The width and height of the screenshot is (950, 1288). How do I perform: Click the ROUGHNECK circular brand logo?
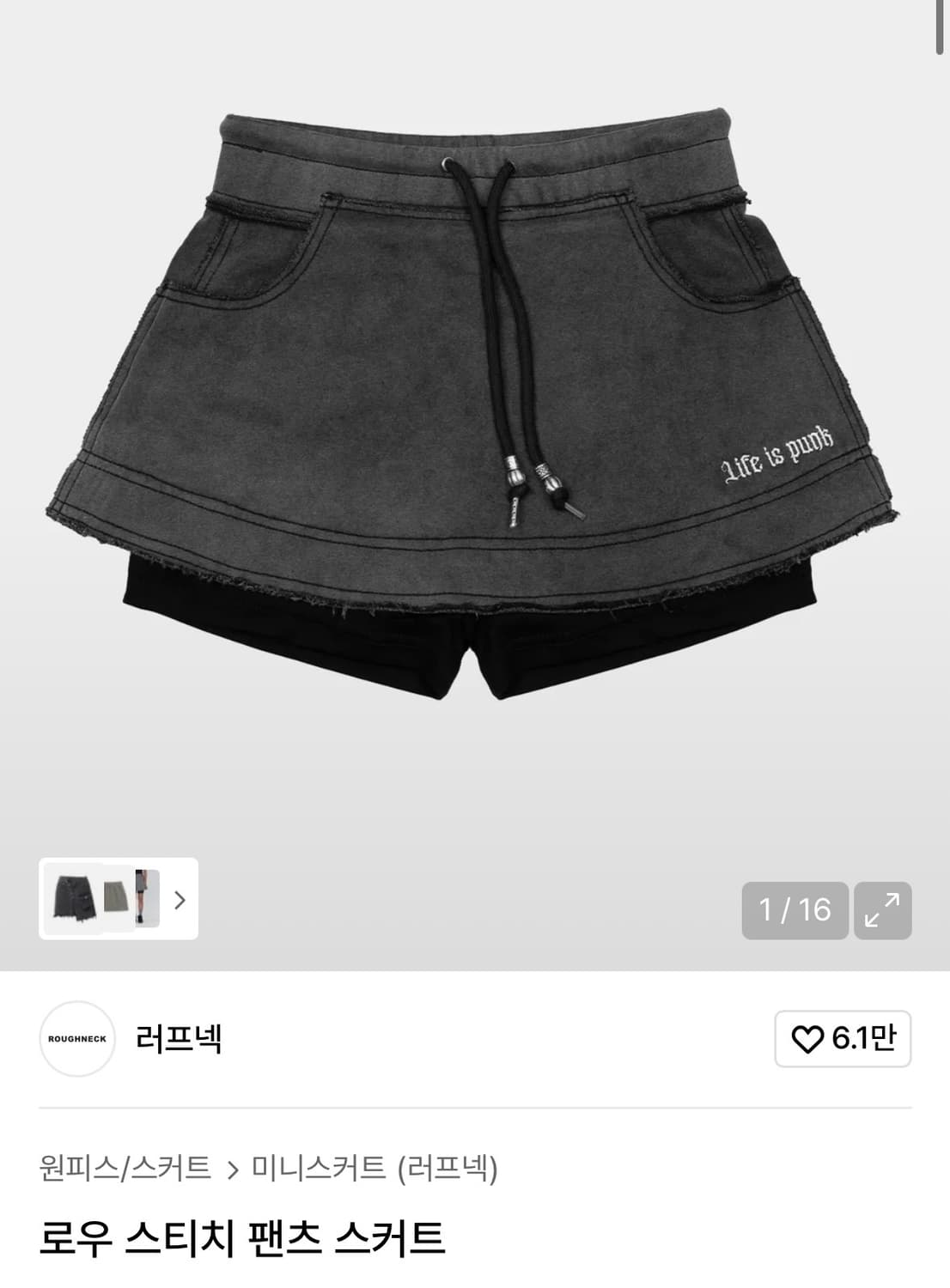click(x=77, y=1039)
